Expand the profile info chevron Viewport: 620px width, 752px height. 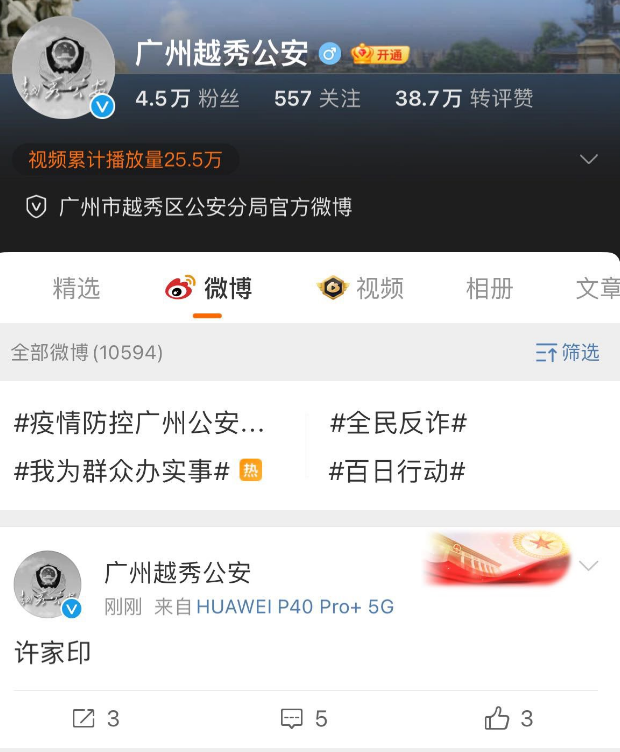click(x=588, y=160)
